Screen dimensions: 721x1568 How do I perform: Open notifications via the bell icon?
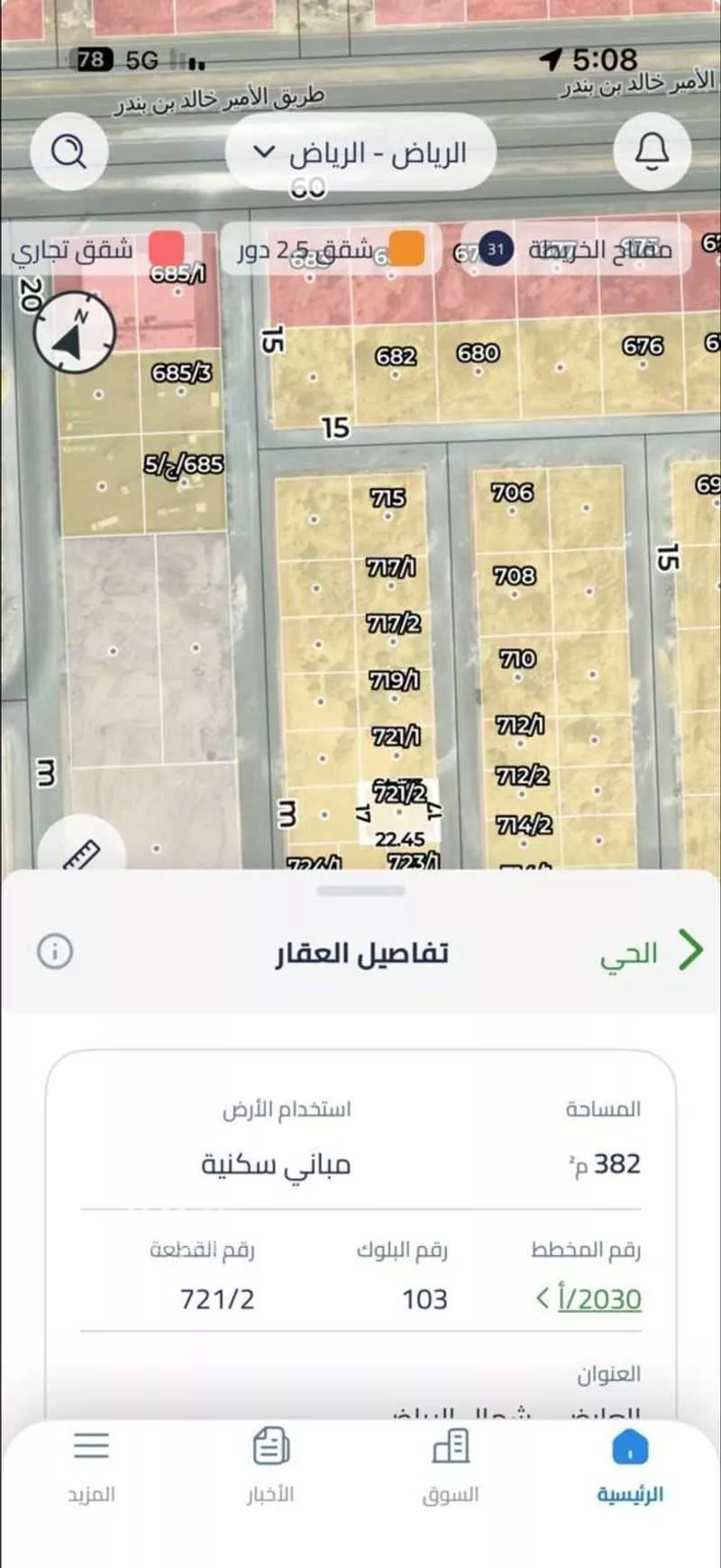[x=651, y=151]
